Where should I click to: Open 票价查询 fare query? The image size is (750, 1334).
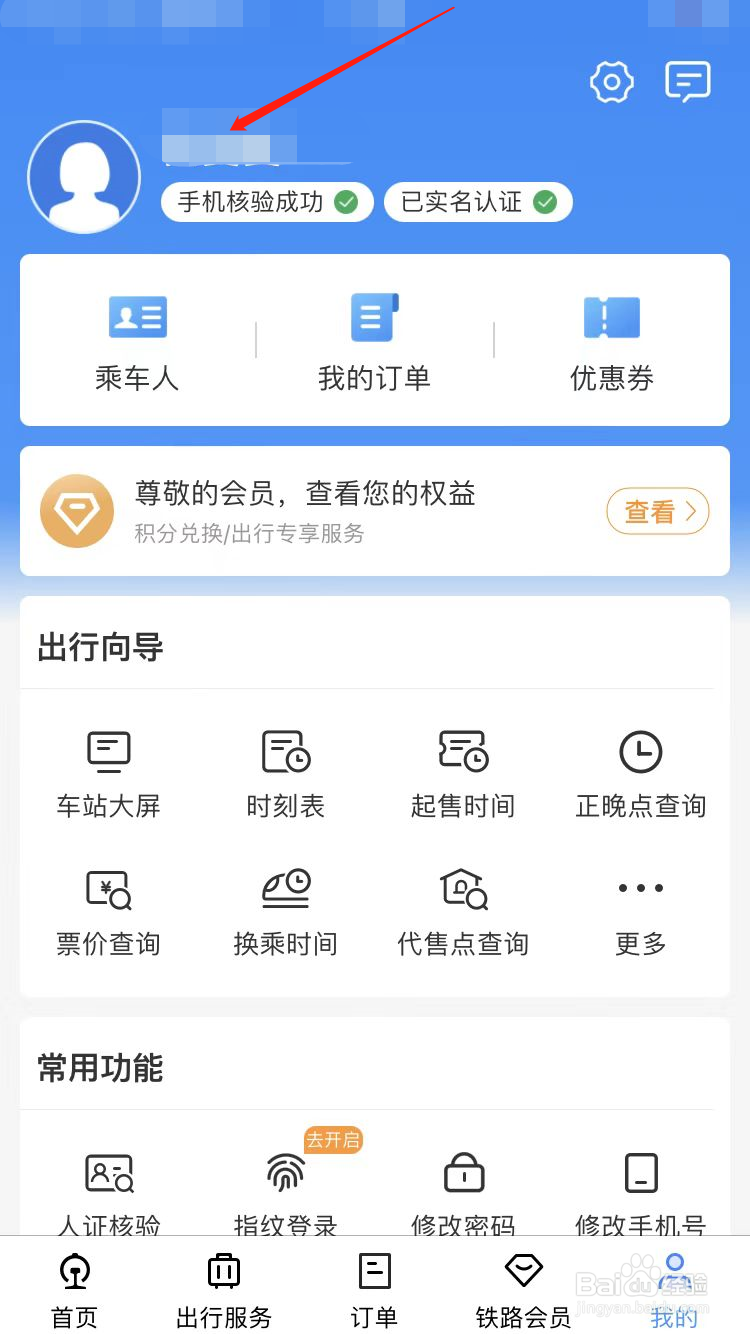pyautogui.click(x=108, y=913)
